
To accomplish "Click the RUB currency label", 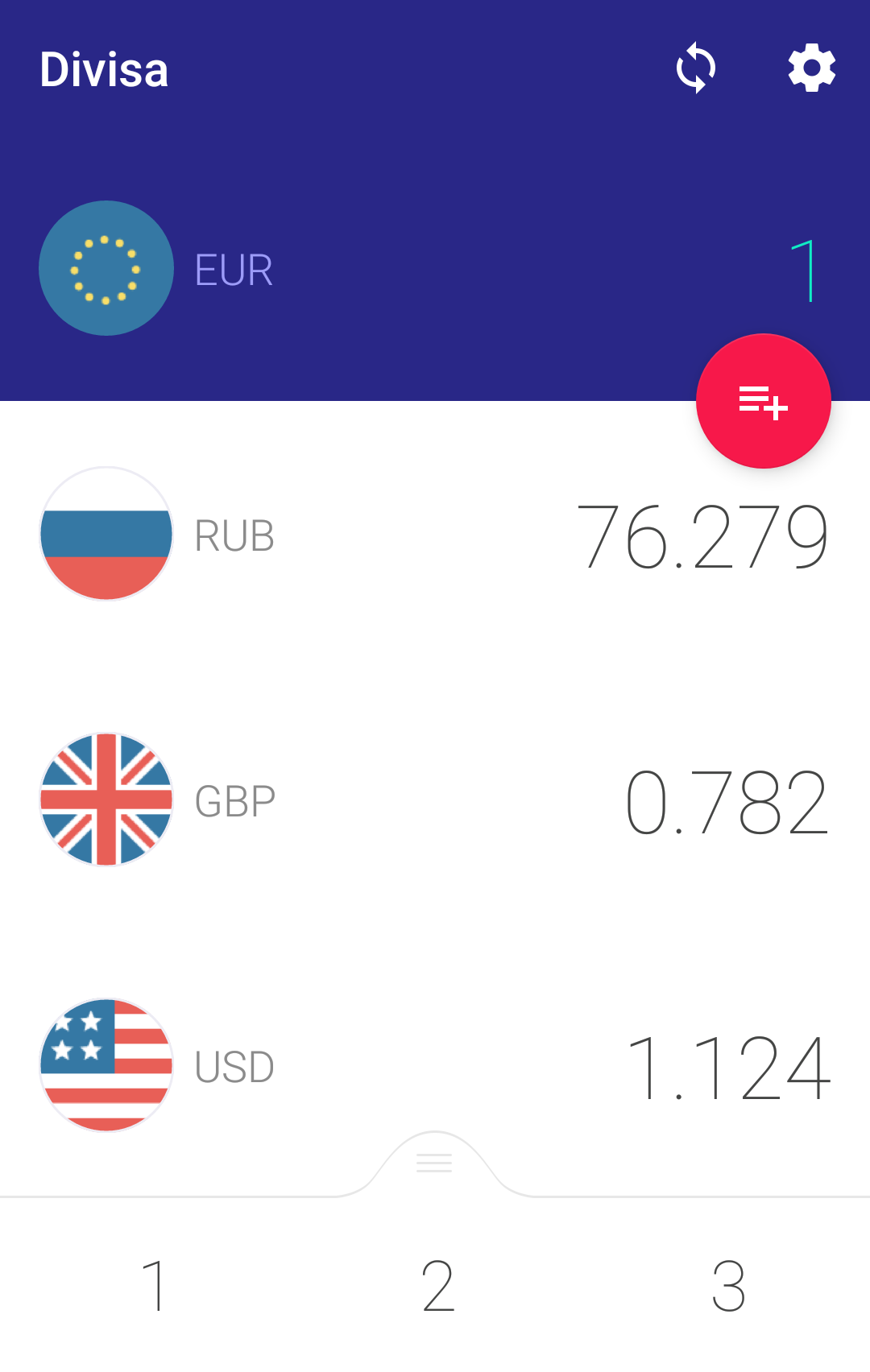I will (235, 534).
